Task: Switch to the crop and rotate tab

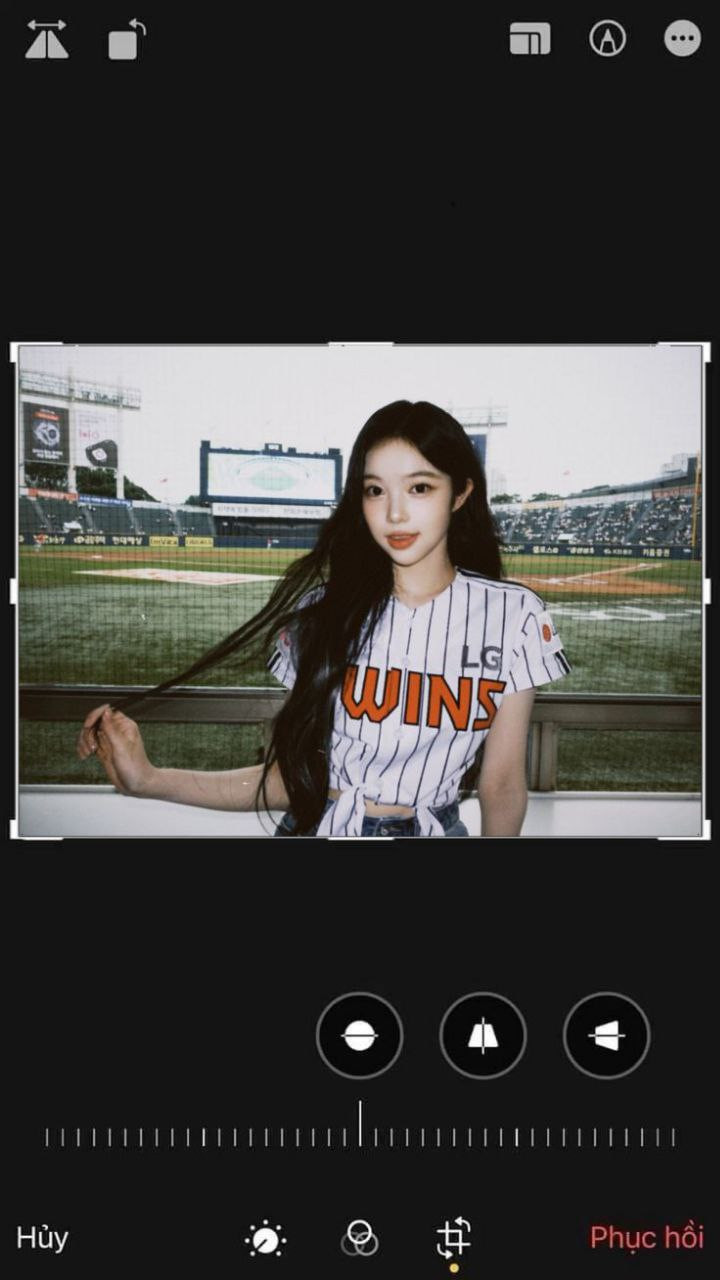Action: tap(453, 1238)
